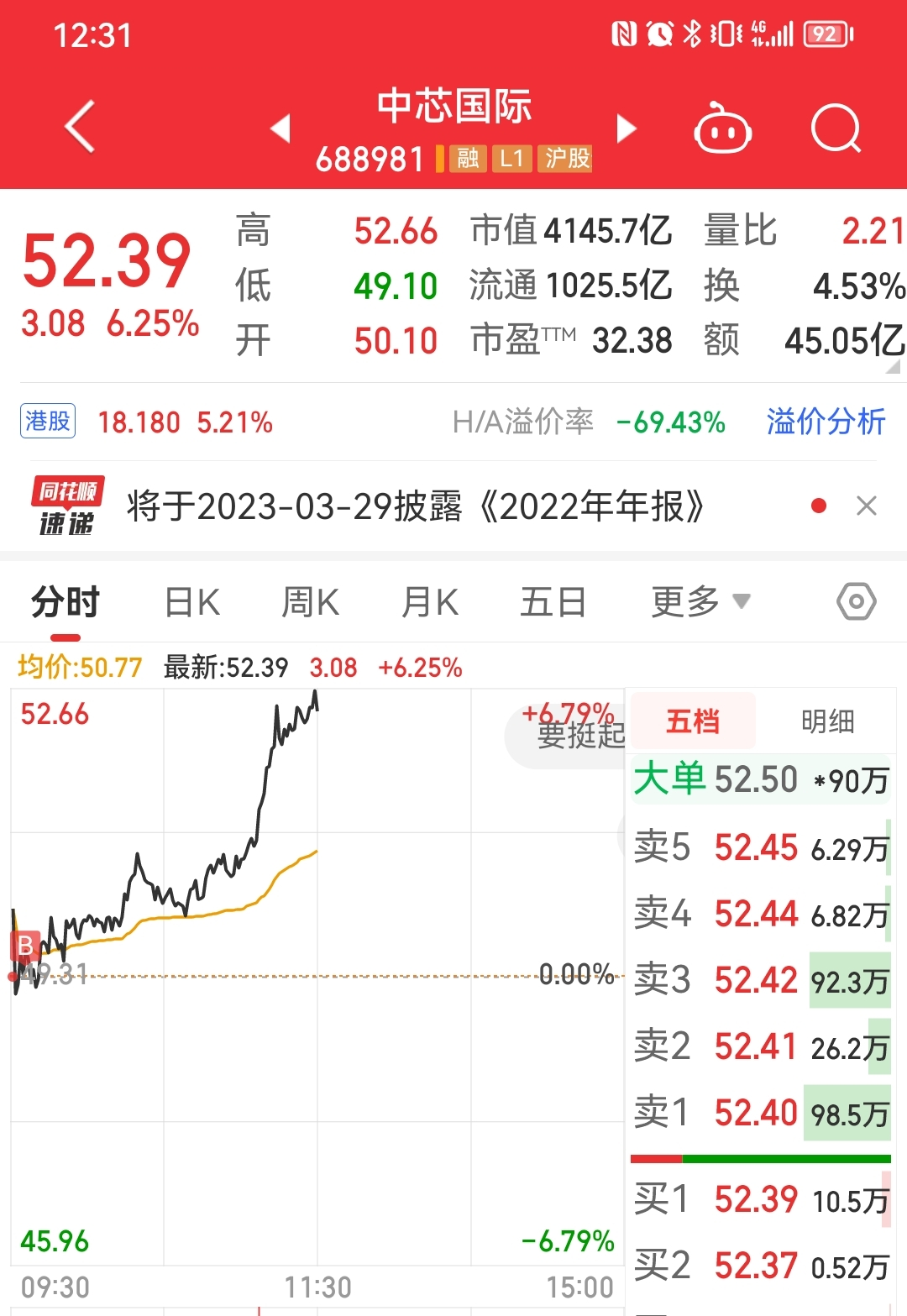Switch to 周K chart
Image resolution: width=907 pixels, height=1316 pixels.
coord(310,602)
